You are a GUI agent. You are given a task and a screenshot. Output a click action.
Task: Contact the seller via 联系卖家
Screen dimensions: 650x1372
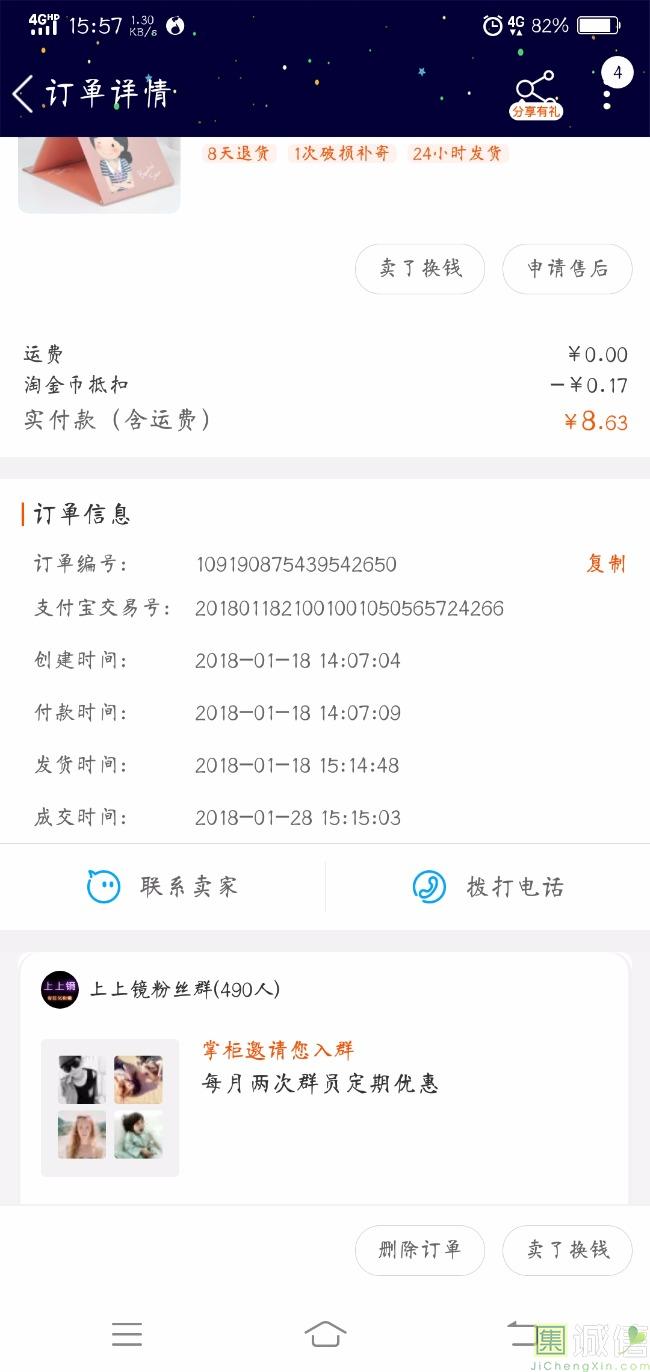click(163, 887)
